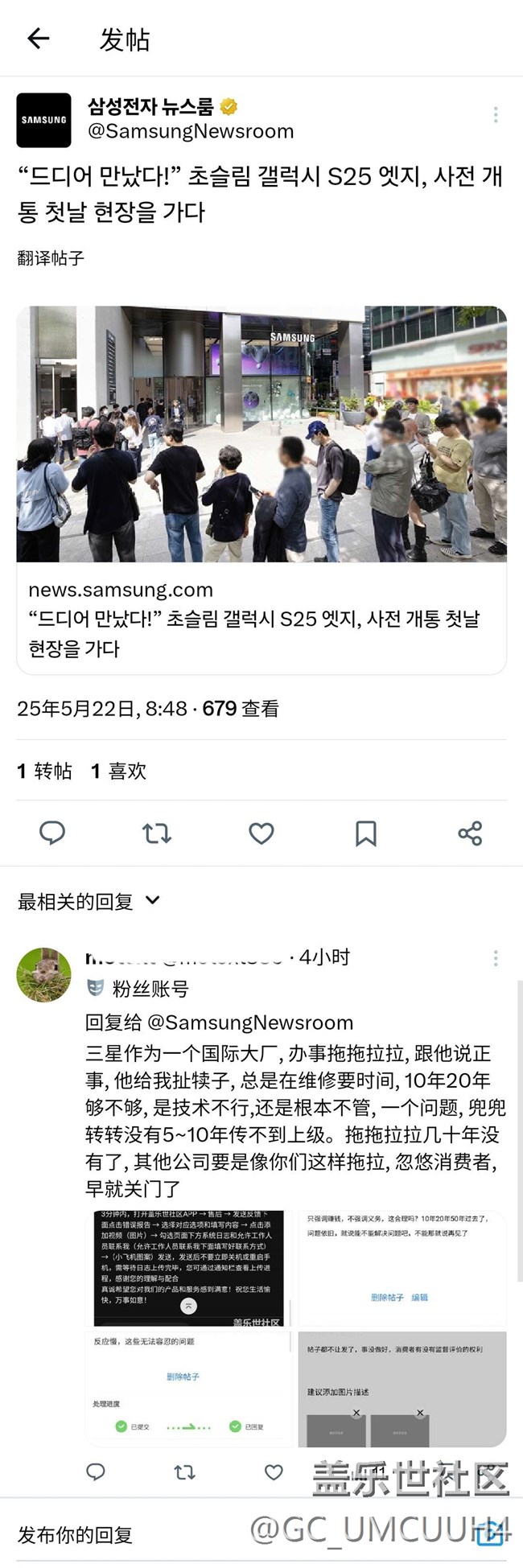Open the black screenshot image in the reply
The height and width of the screenshot is (1568, 523).
188,1269
